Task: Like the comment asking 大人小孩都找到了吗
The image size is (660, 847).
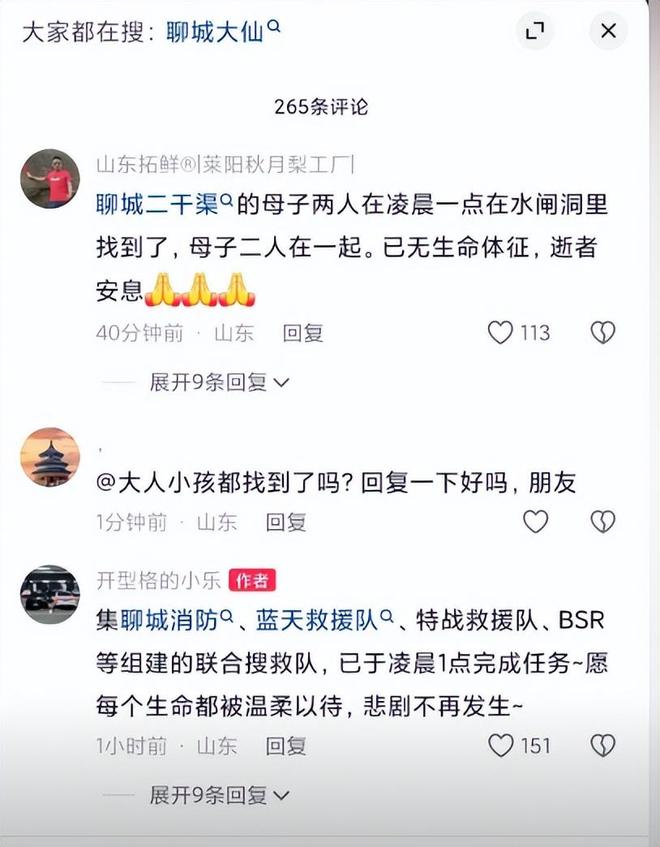Action: [x=536, y=521]
